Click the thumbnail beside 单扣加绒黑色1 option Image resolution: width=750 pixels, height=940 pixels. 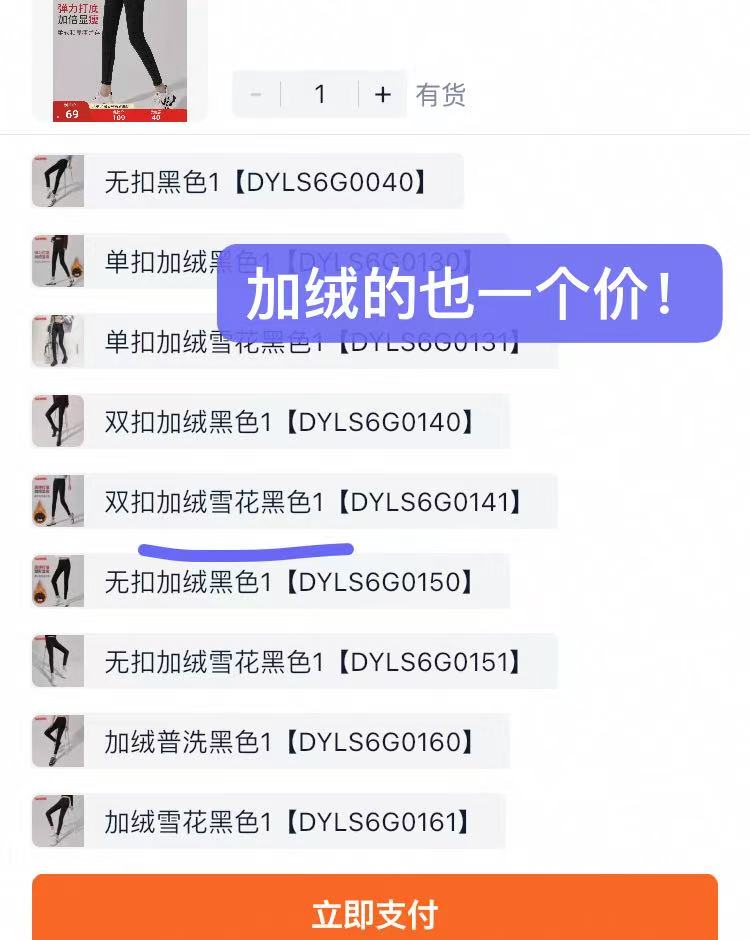58,261
